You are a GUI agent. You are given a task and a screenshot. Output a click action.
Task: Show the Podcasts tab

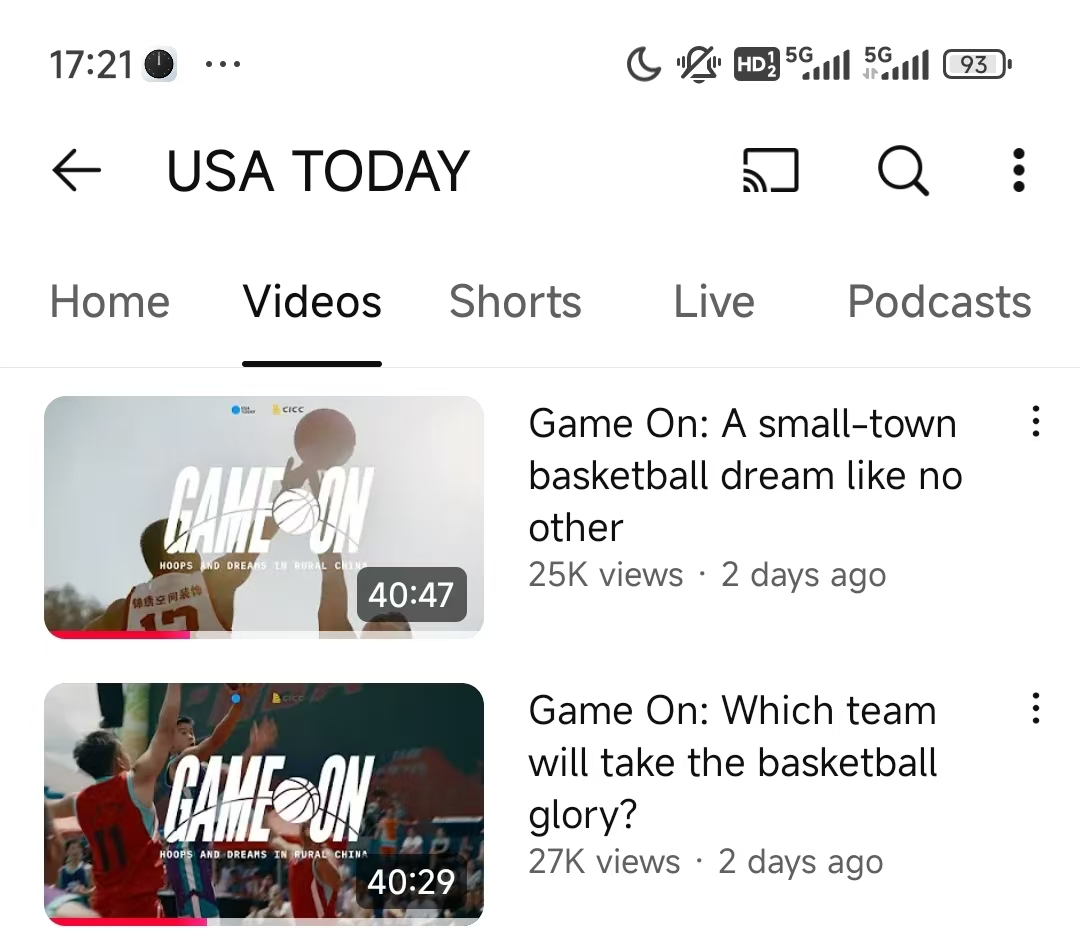939,302
